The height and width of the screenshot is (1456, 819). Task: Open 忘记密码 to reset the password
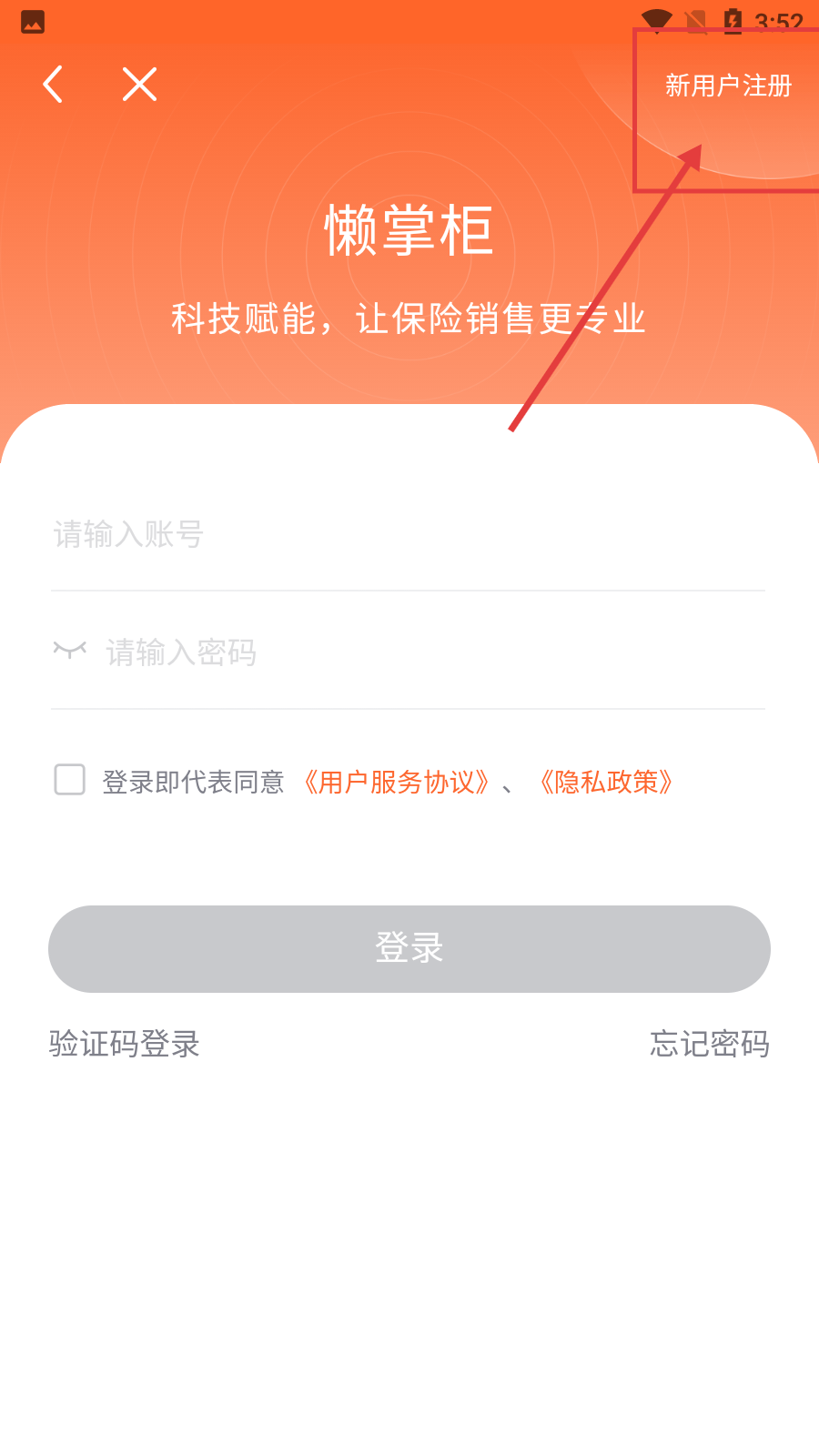click(x=710, y=1043)
